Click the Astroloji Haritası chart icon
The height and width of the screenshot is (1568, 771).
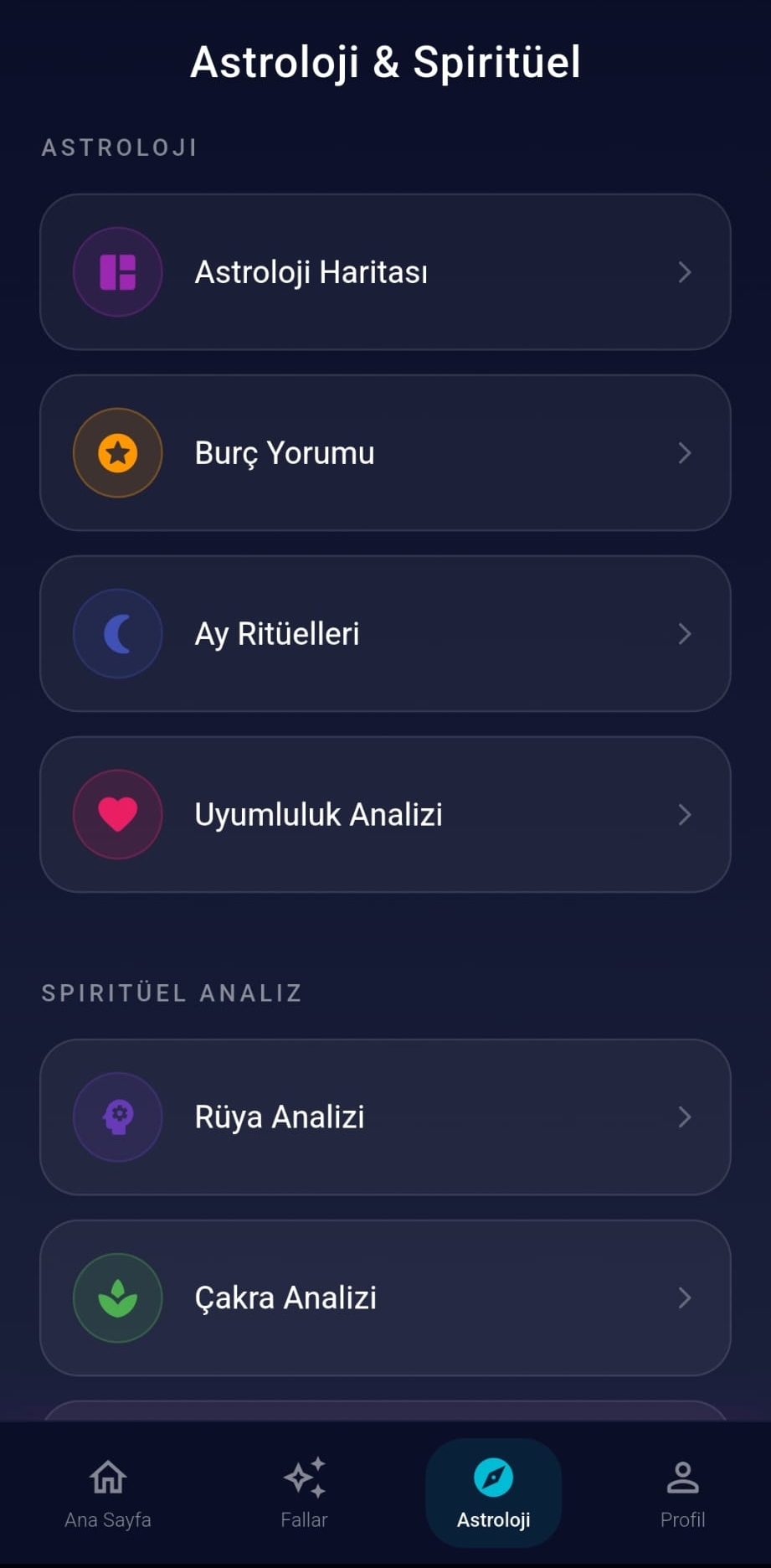117,272
